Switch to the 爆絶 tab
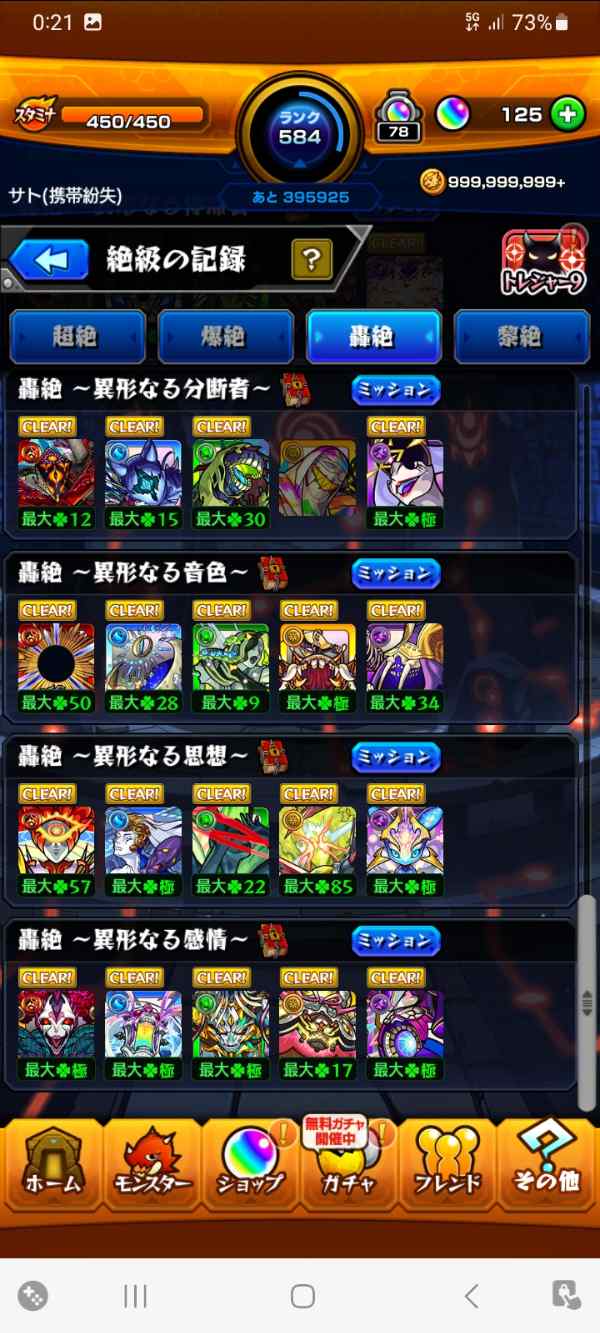 coord(226,336)
